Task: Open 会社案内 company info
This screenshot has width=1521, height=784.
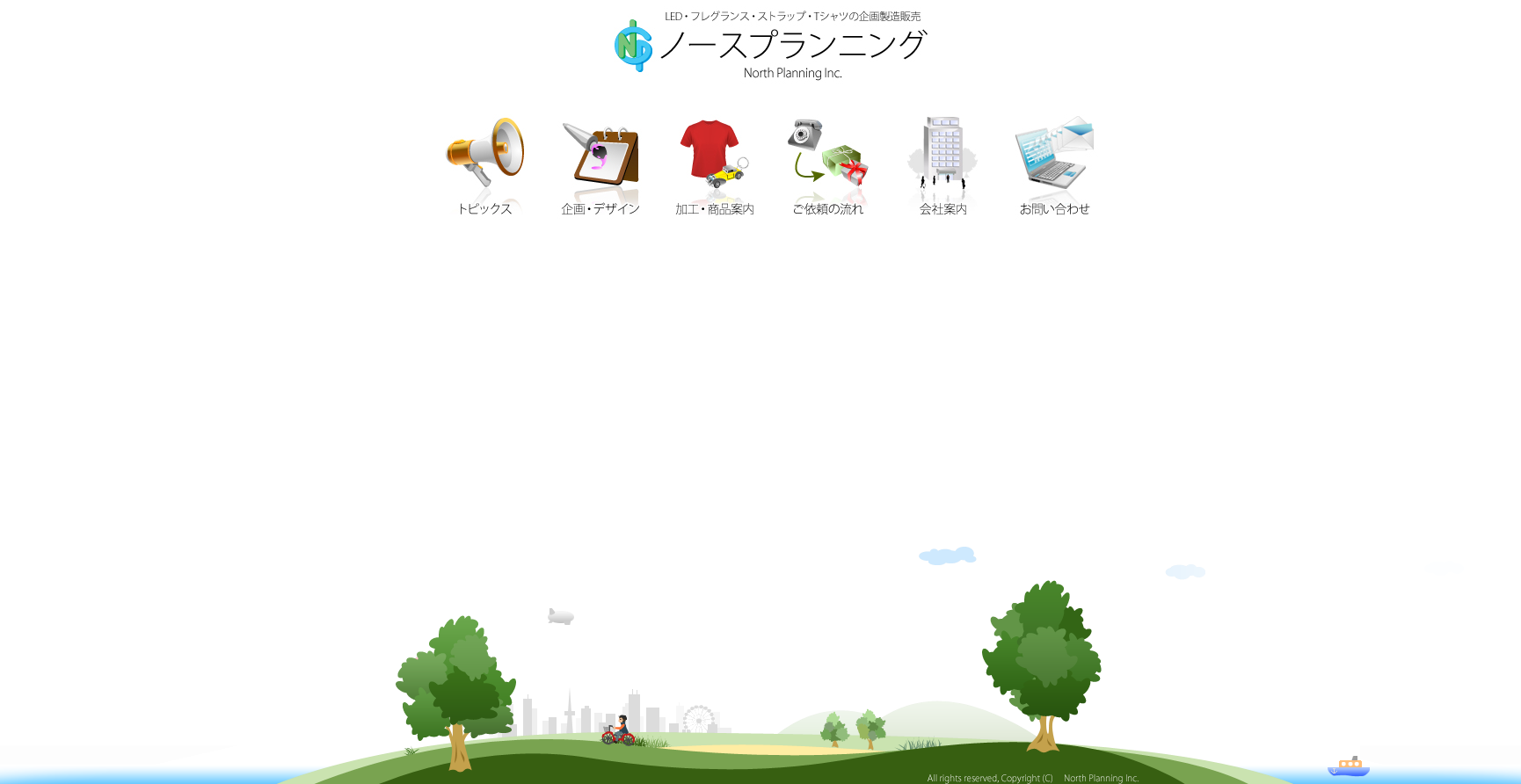Action: [942, 165]
